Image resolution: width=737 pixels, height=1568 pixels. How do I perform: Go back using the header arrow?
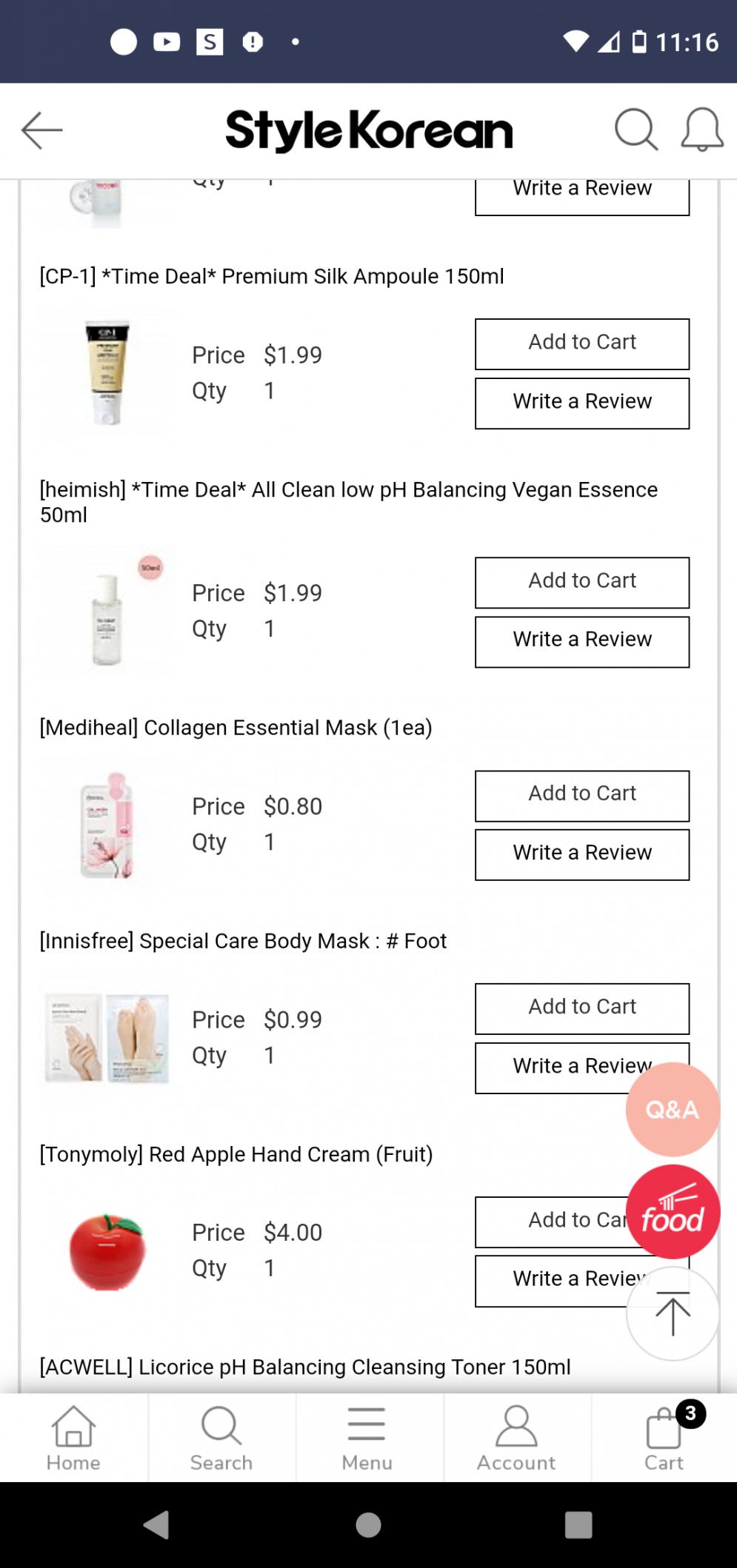click(42, 130)
